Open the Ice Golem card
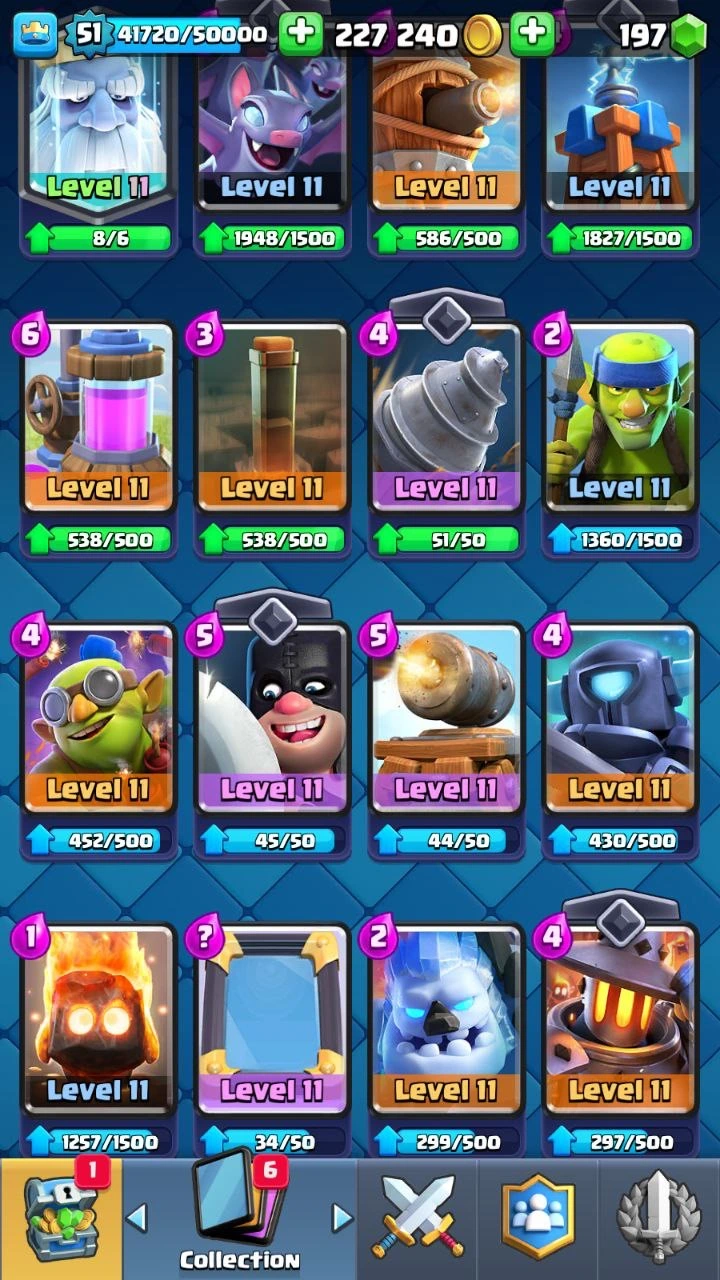Image resolution: width=720 pixels, height=1280 pixels. (x=446, y=1020)
